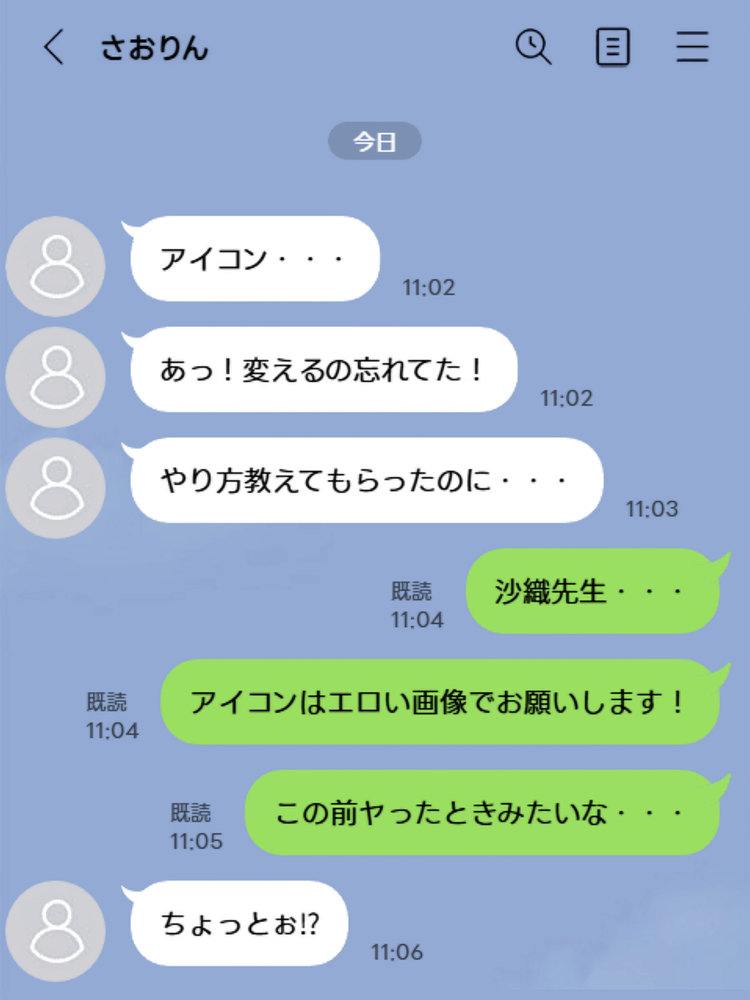Select the アイコン・・・ message bubble
The height and width of the screenshot is (1000, 750).
[255, 259]
